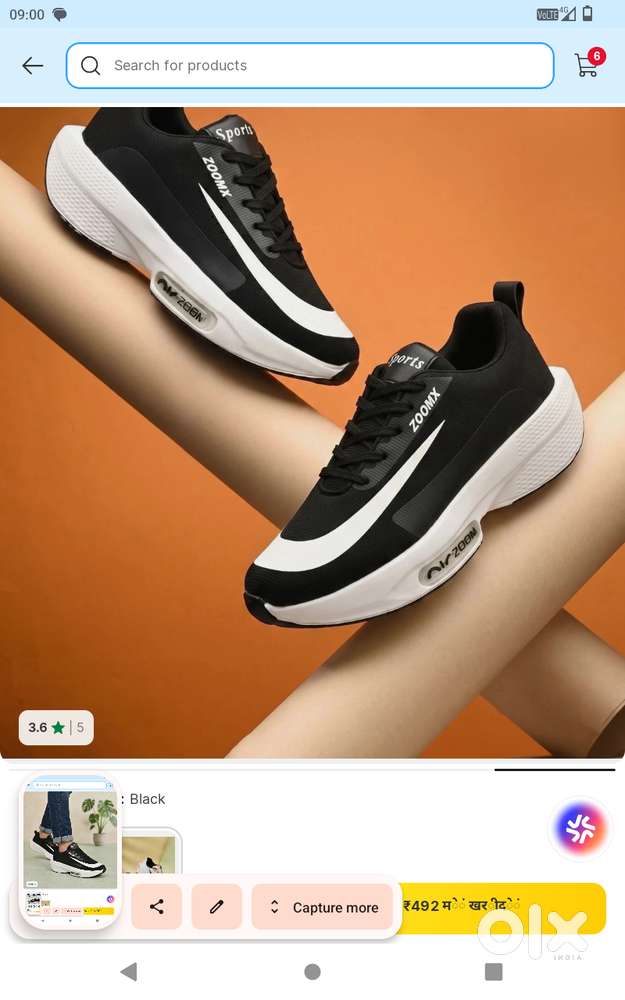
Task: Open the colorful floating assistant button
Action: (579, 828)
